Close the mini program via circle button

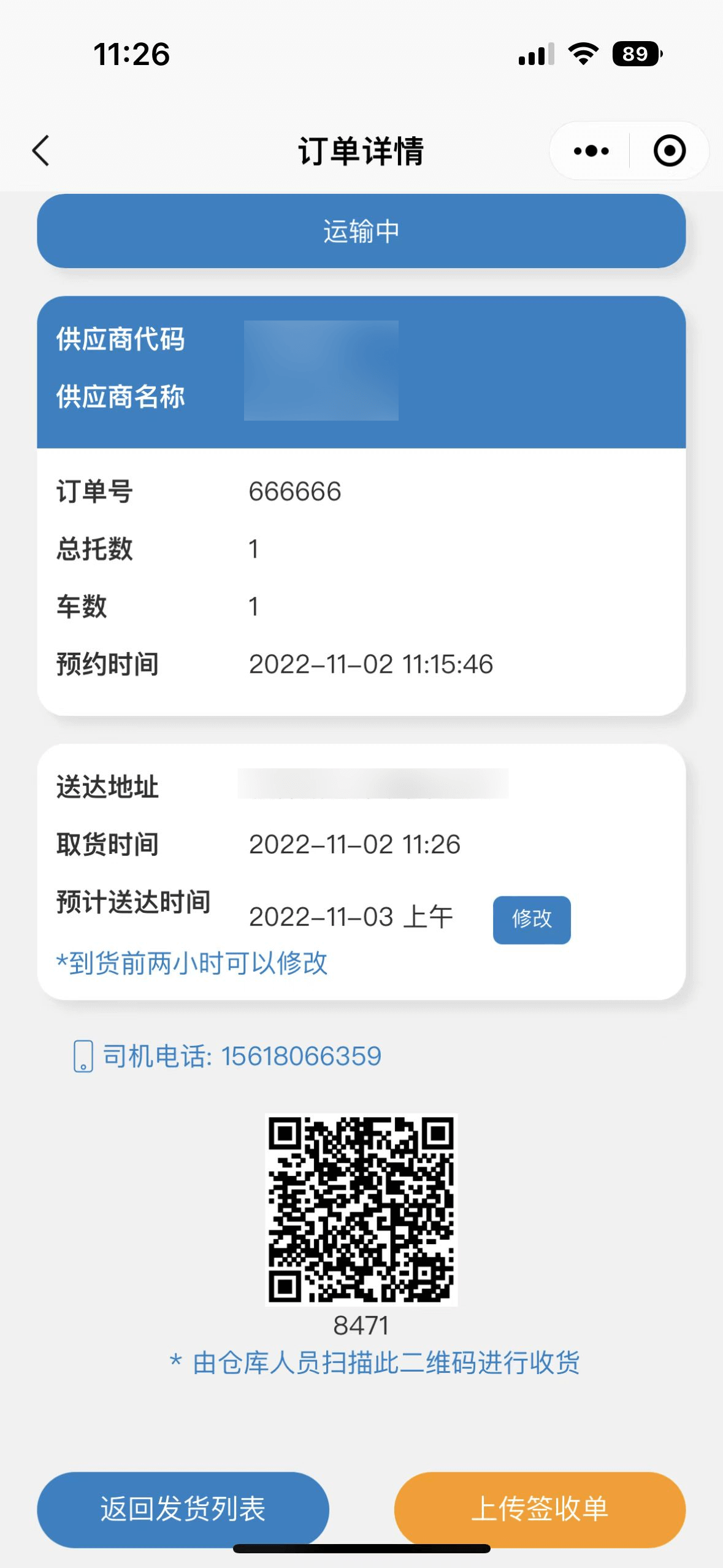click(x=669, y=151)
